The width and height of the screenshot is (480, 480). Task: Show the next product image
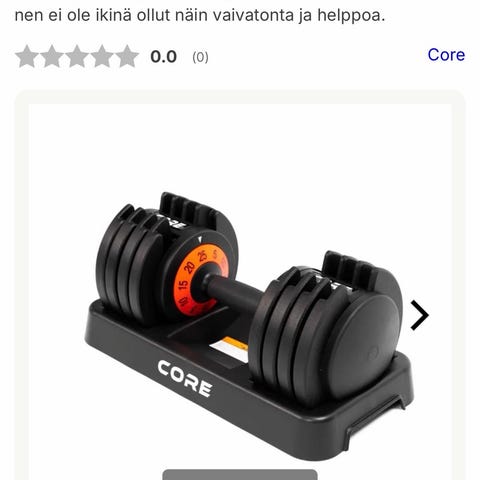coord(420,315)
